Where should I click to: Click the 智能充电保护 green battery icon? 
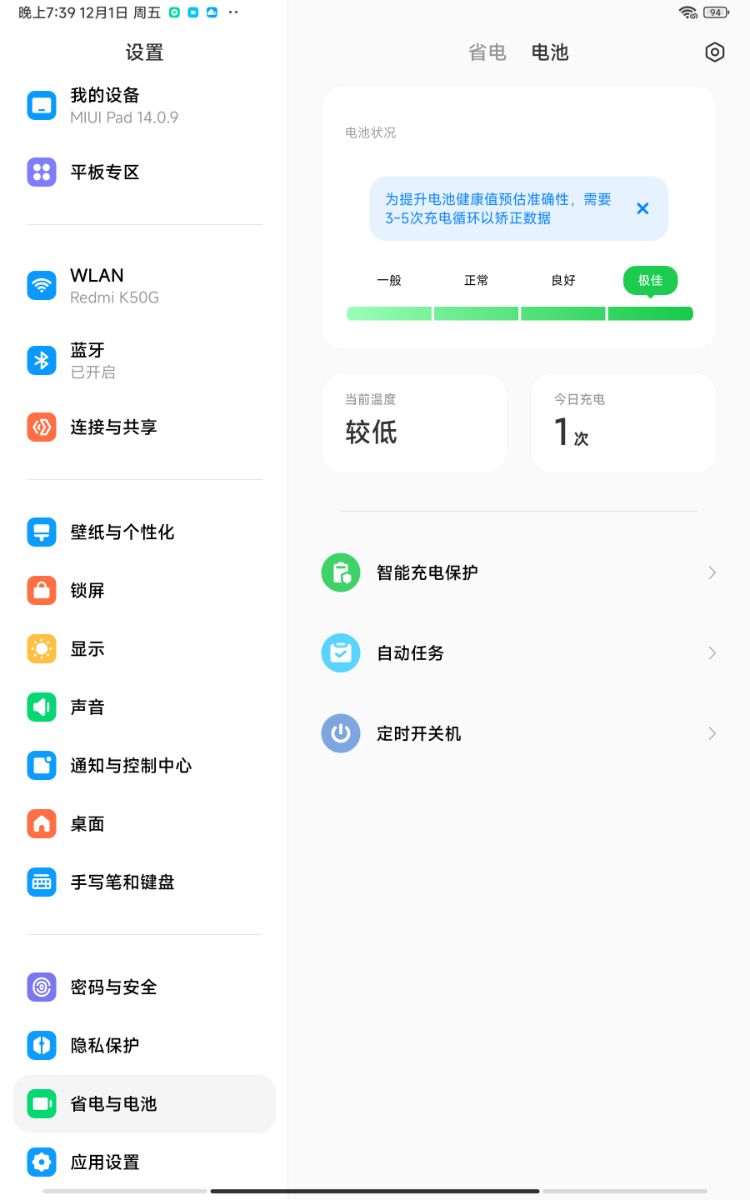coord(340,572)
